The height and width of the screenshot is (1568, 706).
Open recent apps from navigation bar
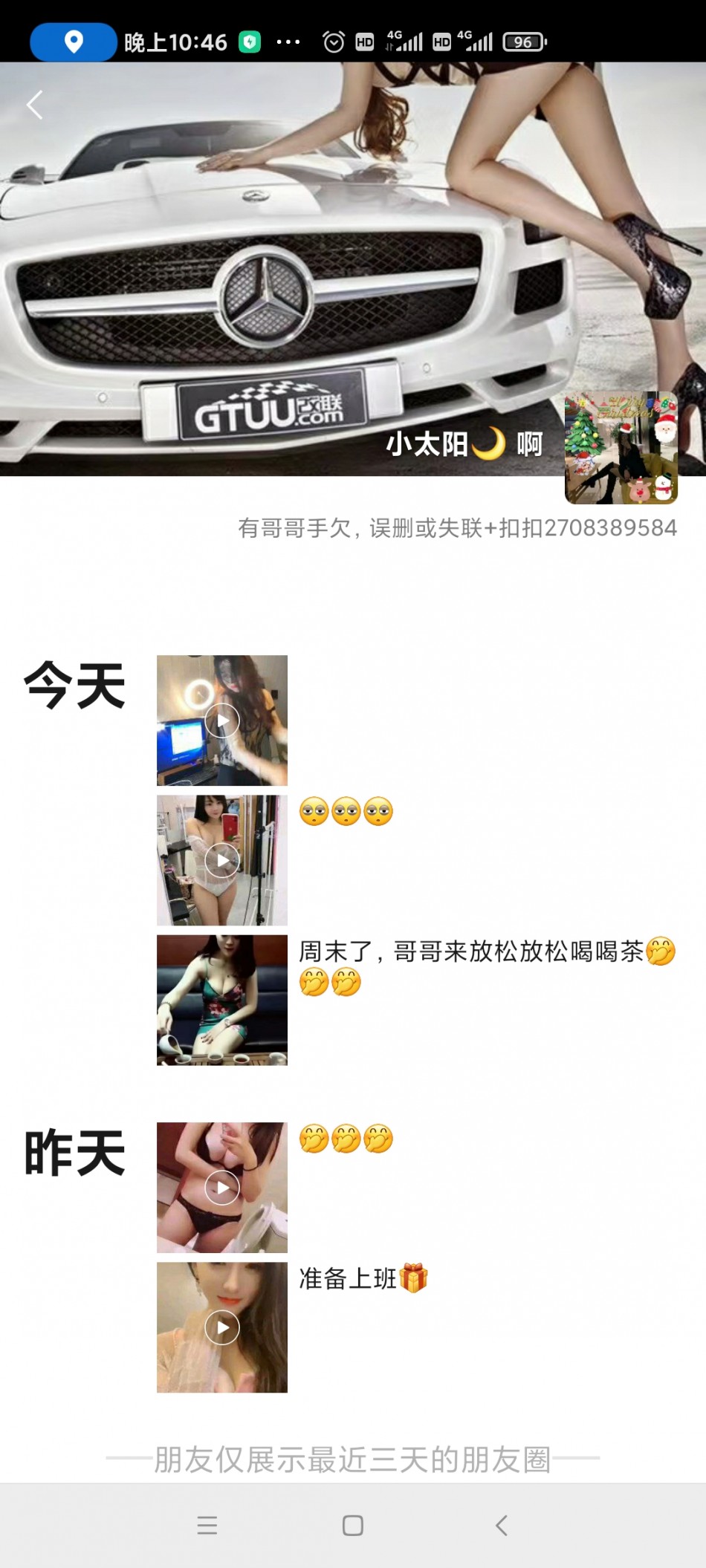point(207,1526)
